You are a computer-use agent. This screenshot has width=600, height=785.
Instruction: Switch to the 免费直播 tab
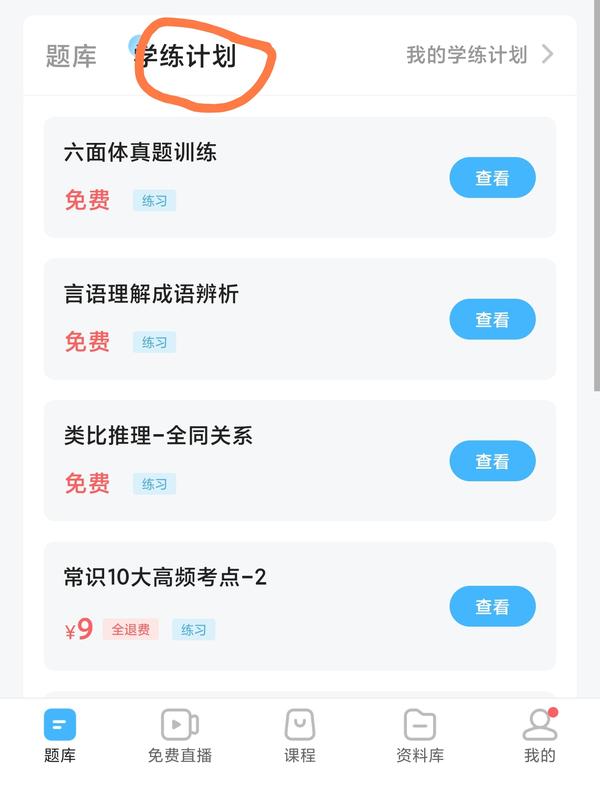180,735
